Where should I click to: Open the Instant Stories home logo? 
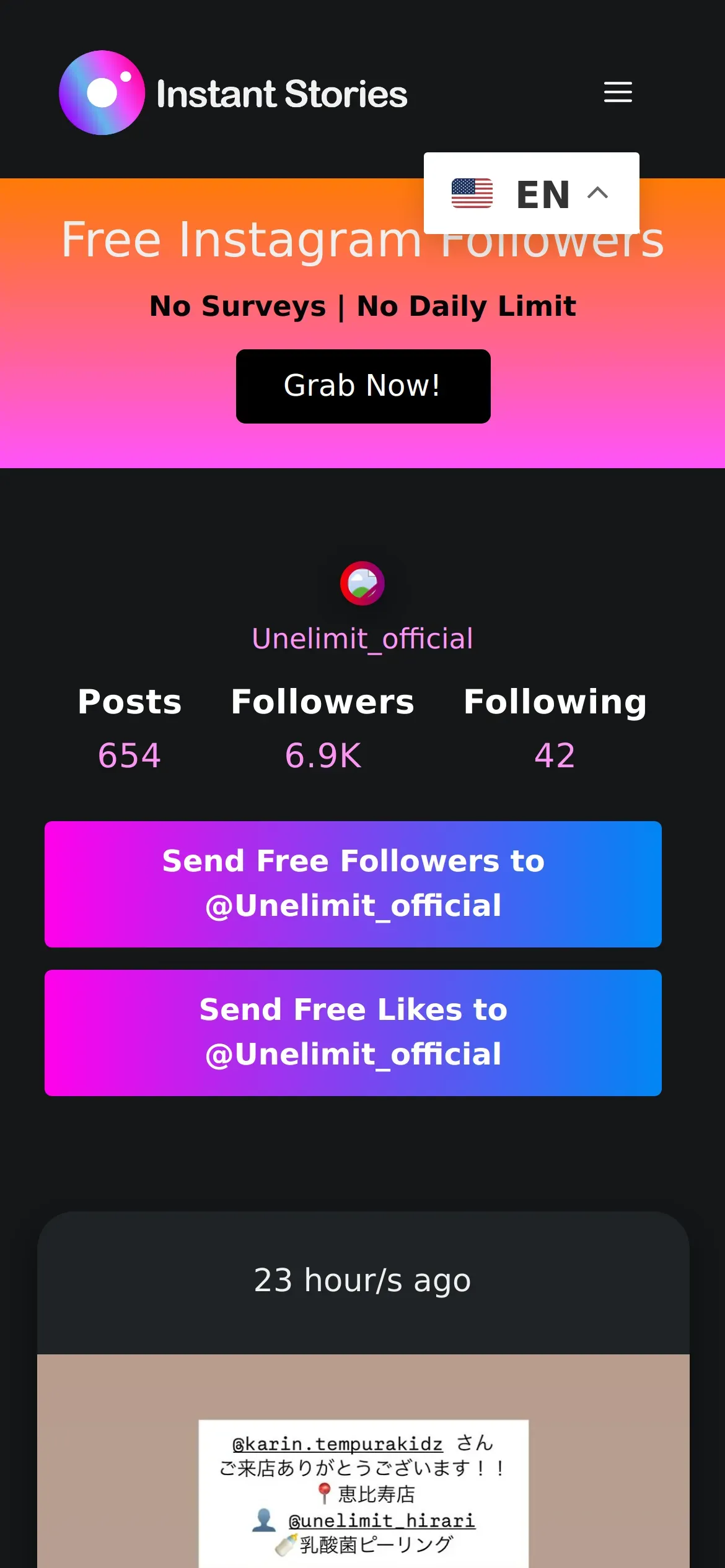point(233,93)
